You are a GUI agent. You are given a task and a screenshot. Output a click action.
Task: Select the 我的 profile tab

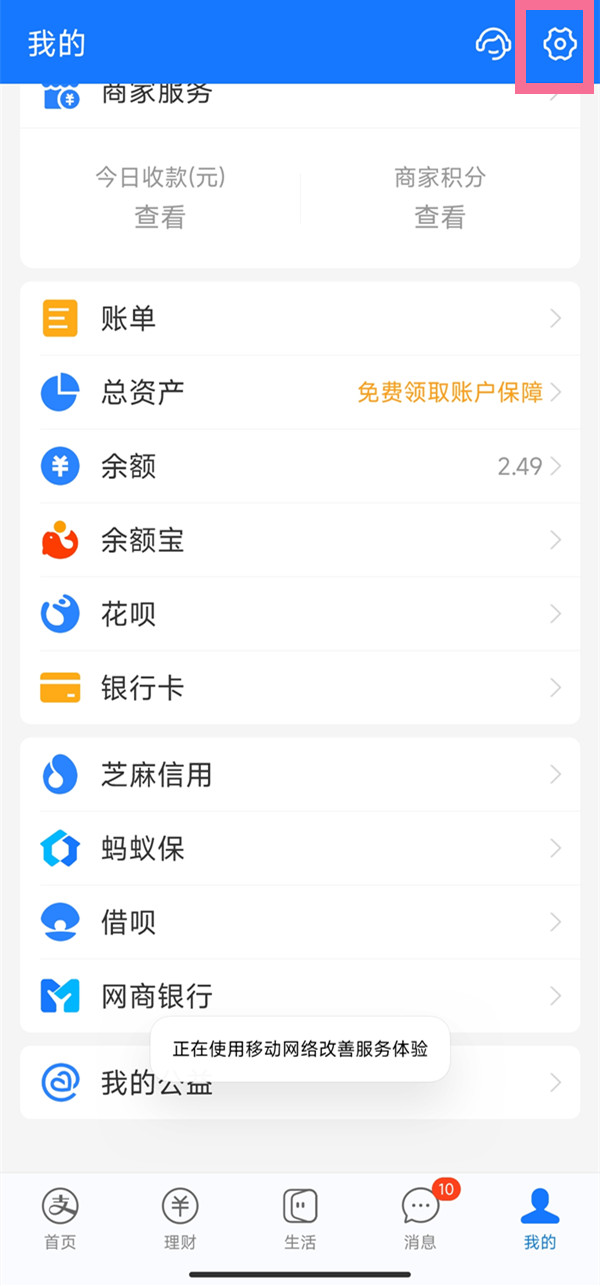(x=540, y=1219)
